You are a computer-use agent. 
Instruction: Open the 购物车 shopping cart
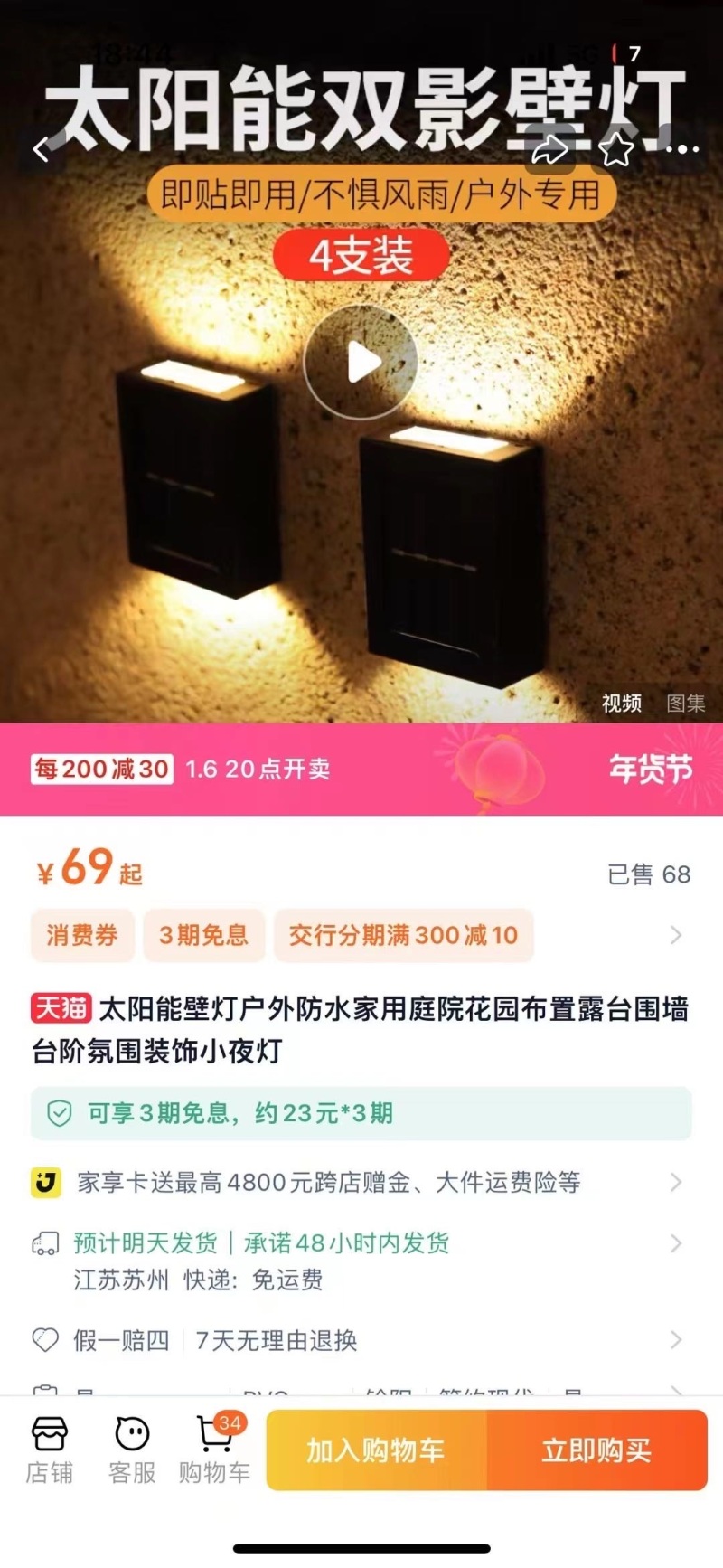tap(214, 1450)
